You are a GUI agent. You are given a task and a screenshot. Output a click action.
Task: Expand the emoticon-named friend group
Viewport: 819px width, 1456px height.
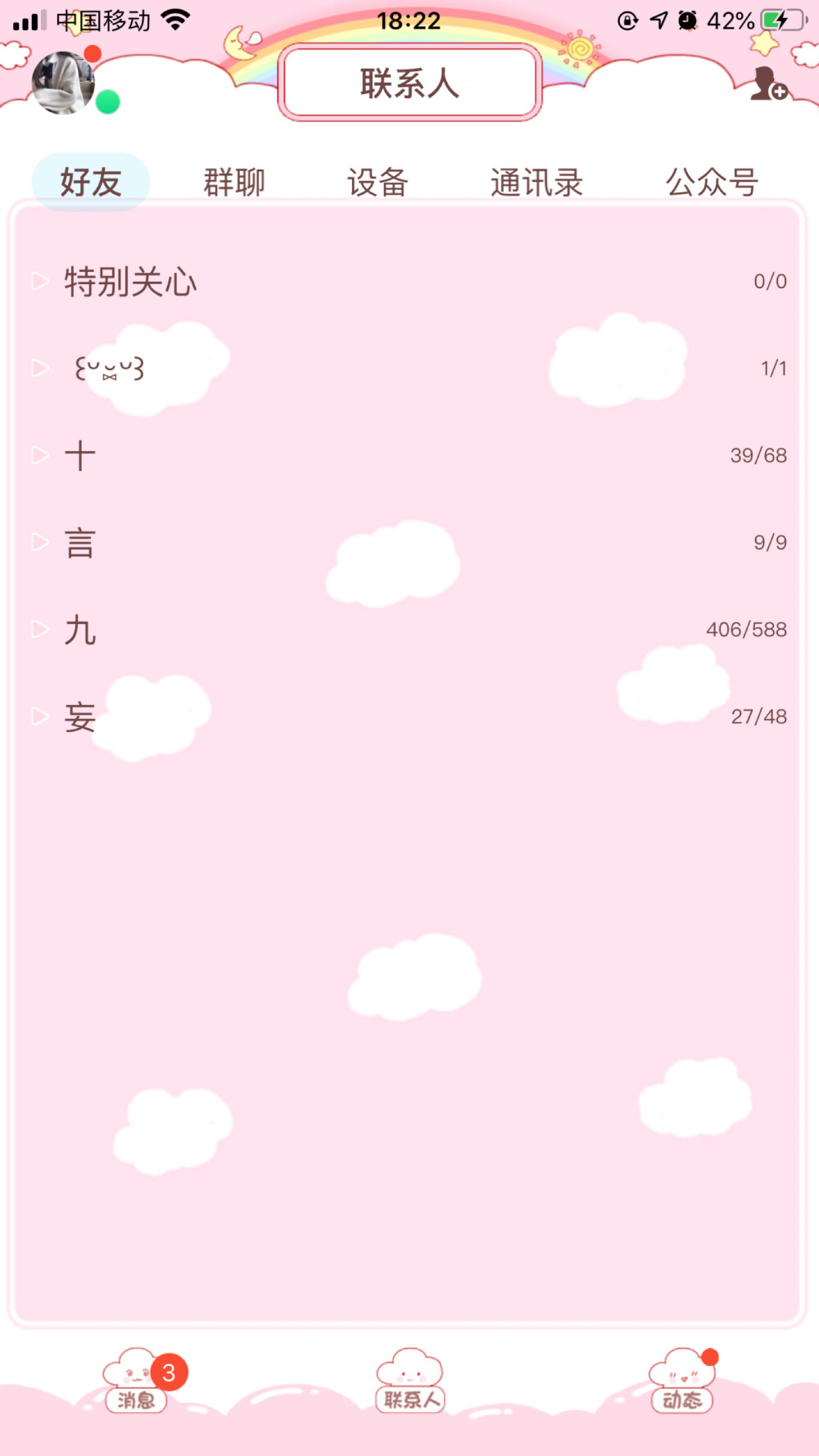coord(408,369)
